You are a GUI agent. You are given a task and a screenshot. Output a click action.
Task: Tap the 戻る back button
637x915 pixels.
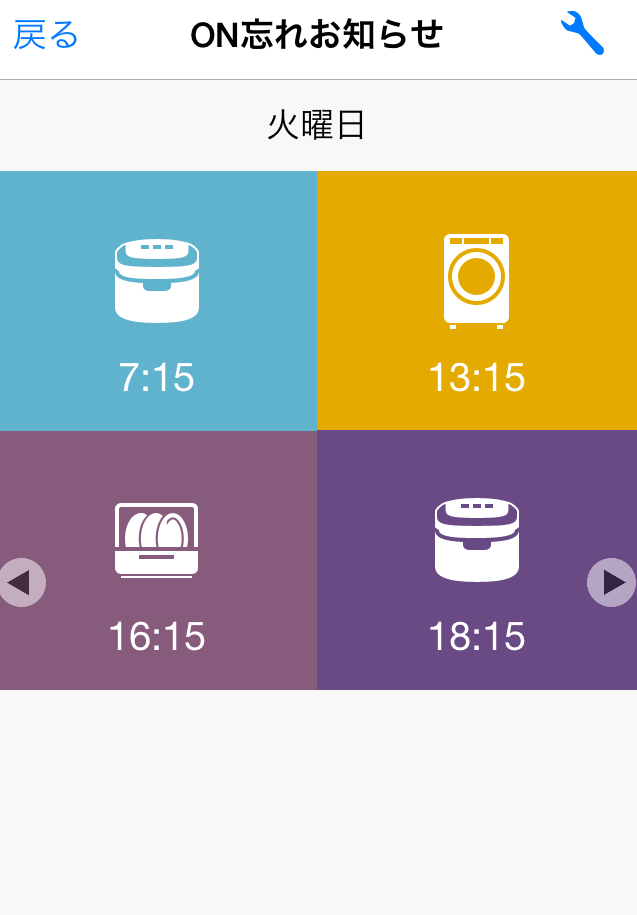point(46,36)
